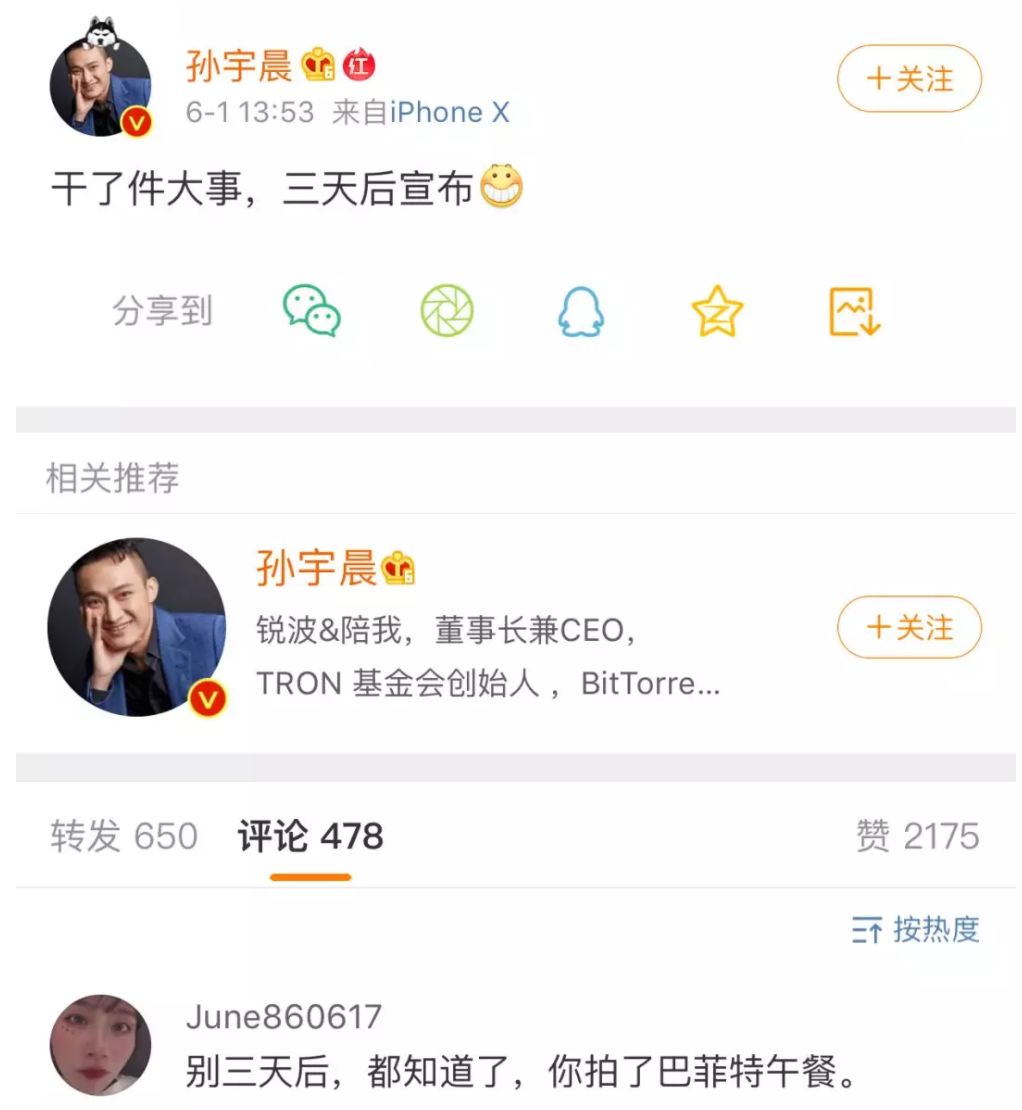Follow 孙宇晨 in related recommendations
Screen dimensions: 1022x1110
(x=909, y=628)
